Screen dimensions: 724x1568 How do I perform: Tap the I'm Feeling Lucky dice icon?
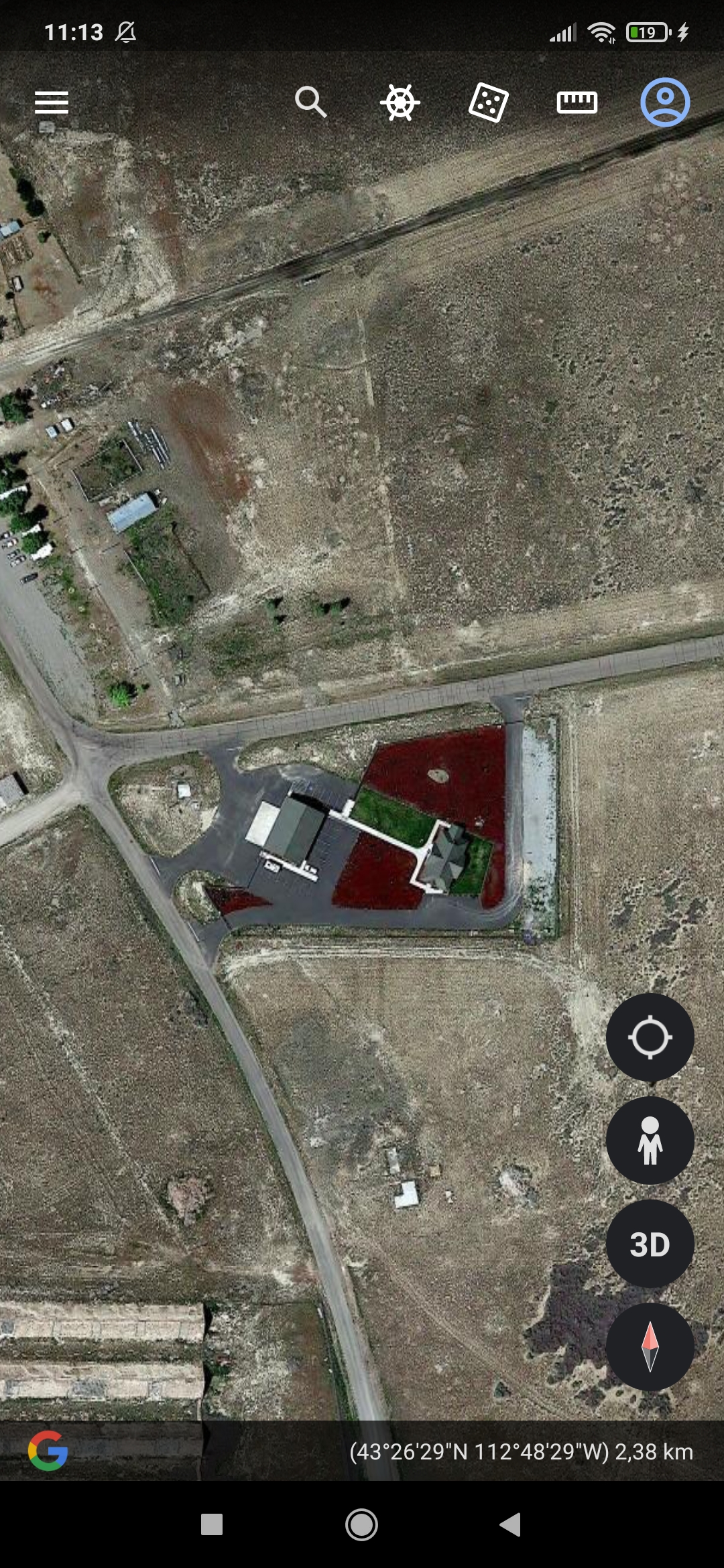tap(489, 102)
